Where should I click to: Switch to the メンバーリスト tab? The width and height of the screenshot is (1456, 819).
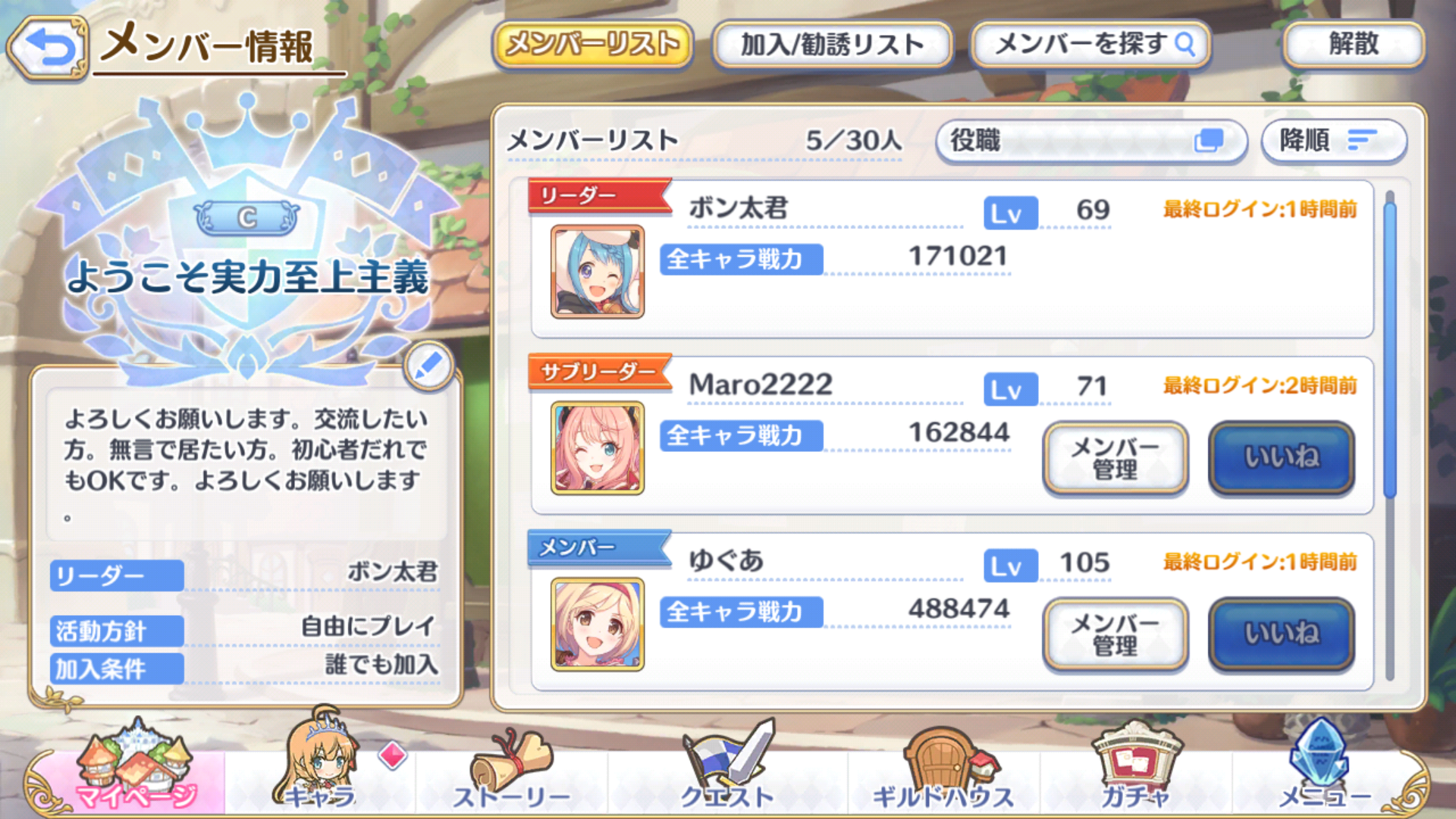click(x=592, y=45)
